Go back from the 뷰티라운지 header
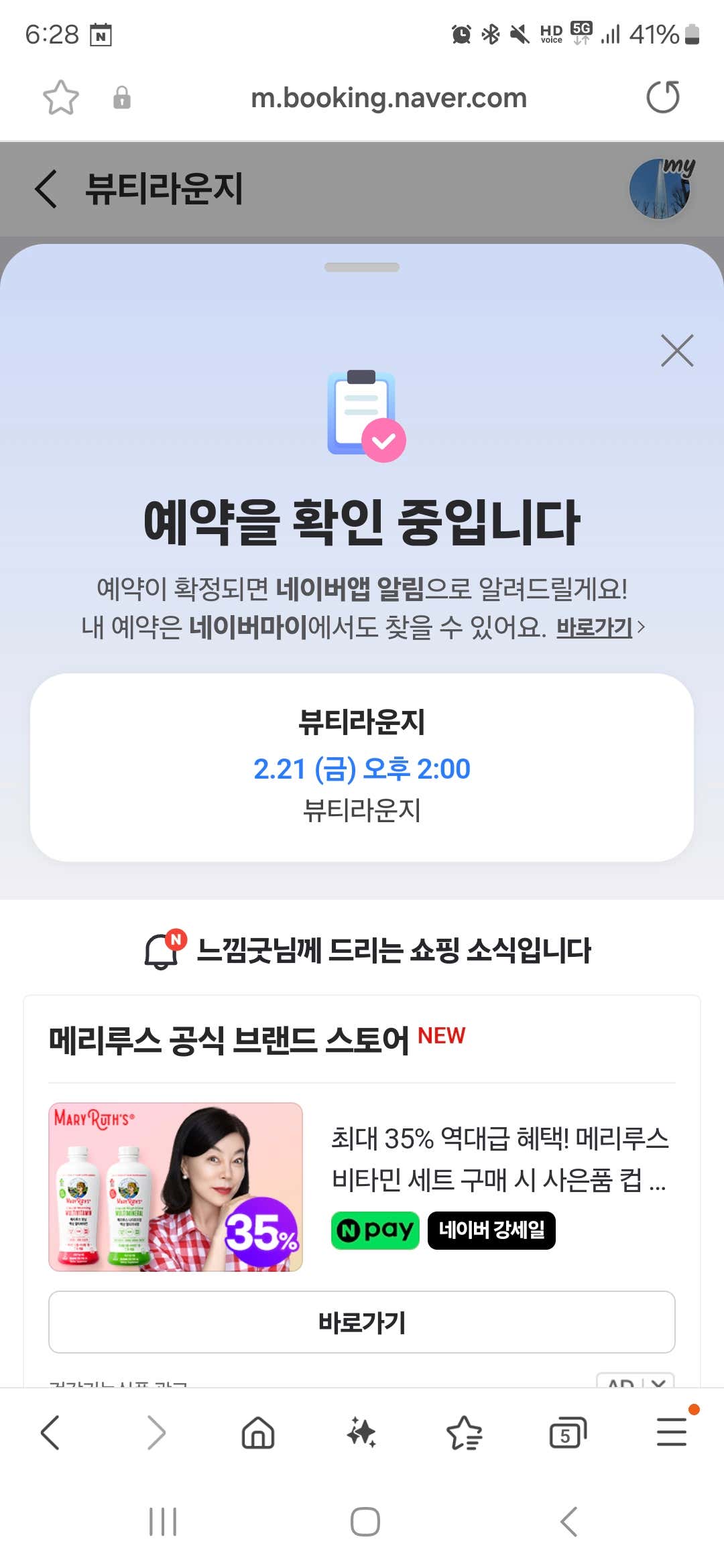Screen dimensions: 724x1568 46,189
